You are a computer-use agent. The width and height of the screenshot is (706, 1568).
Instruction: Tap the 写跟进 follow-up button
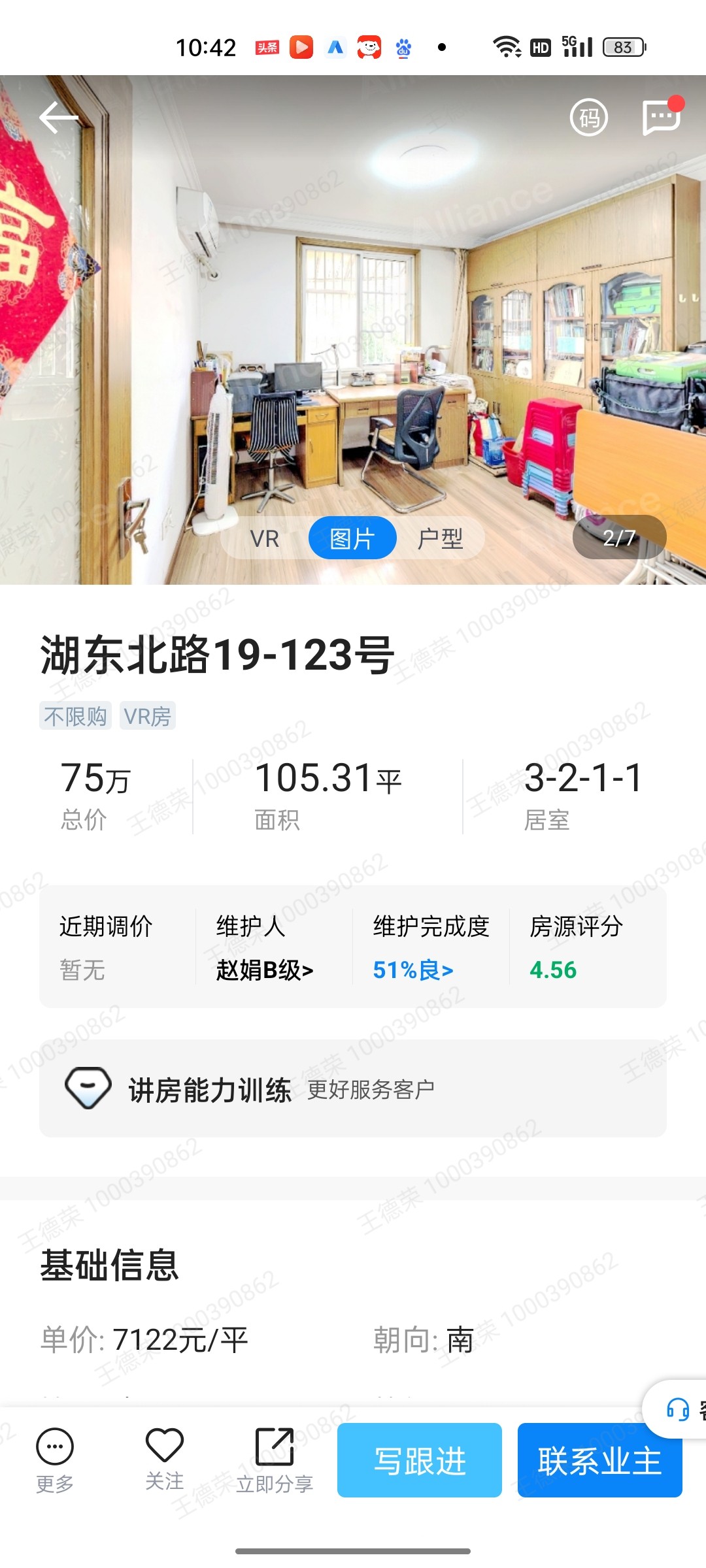click(420, 1460)
